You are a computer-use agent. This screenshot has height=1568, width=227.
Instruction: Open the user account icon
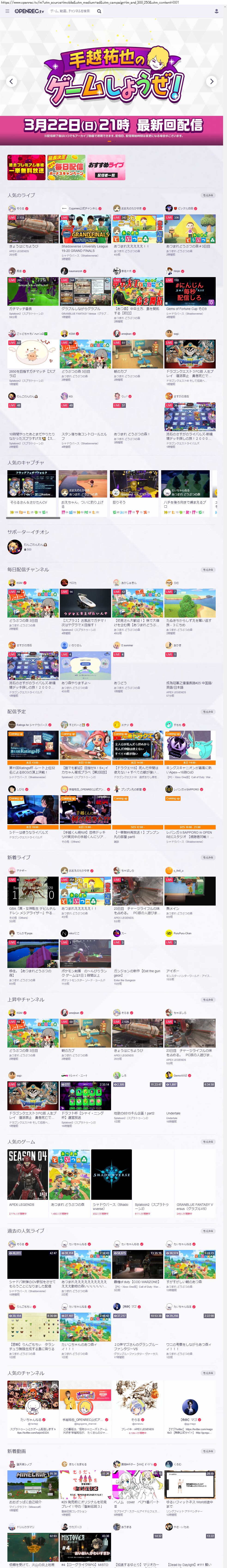pos(216,11)
